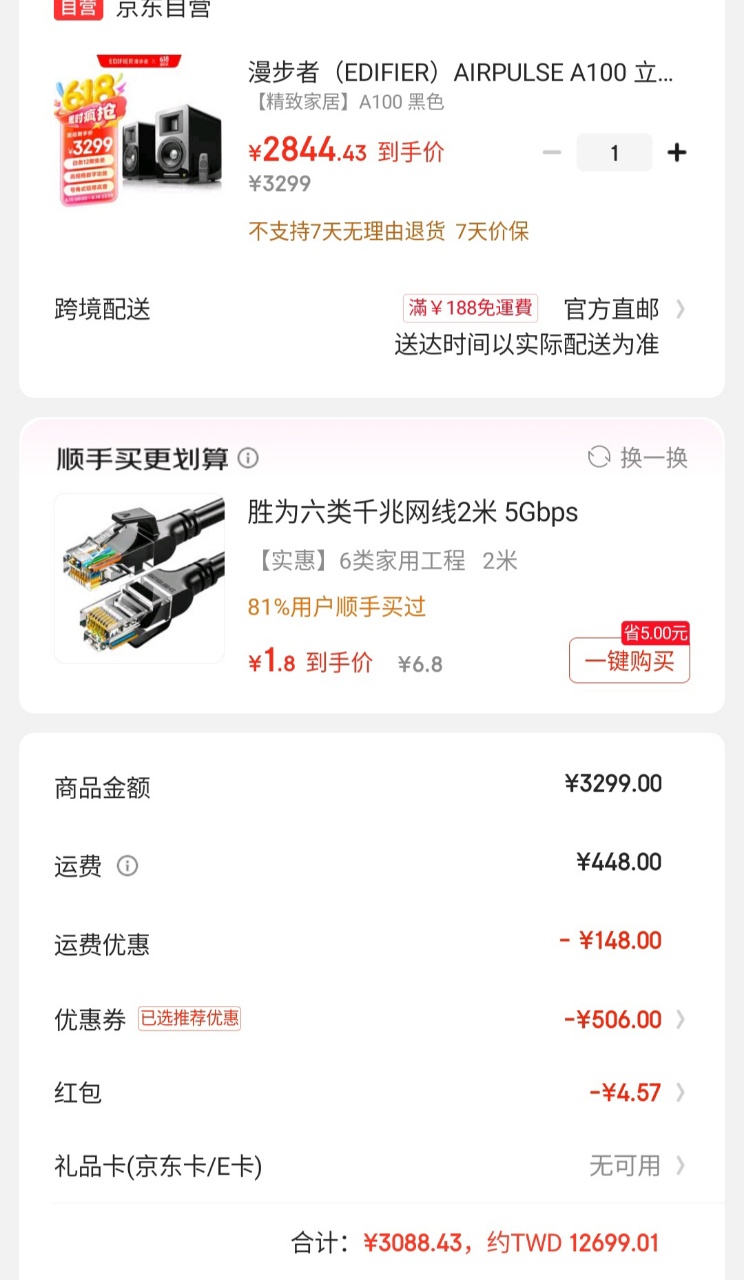Show the 运费 shipping fee info
This screenshot has height=1280, width=744.
click(127, 866)
